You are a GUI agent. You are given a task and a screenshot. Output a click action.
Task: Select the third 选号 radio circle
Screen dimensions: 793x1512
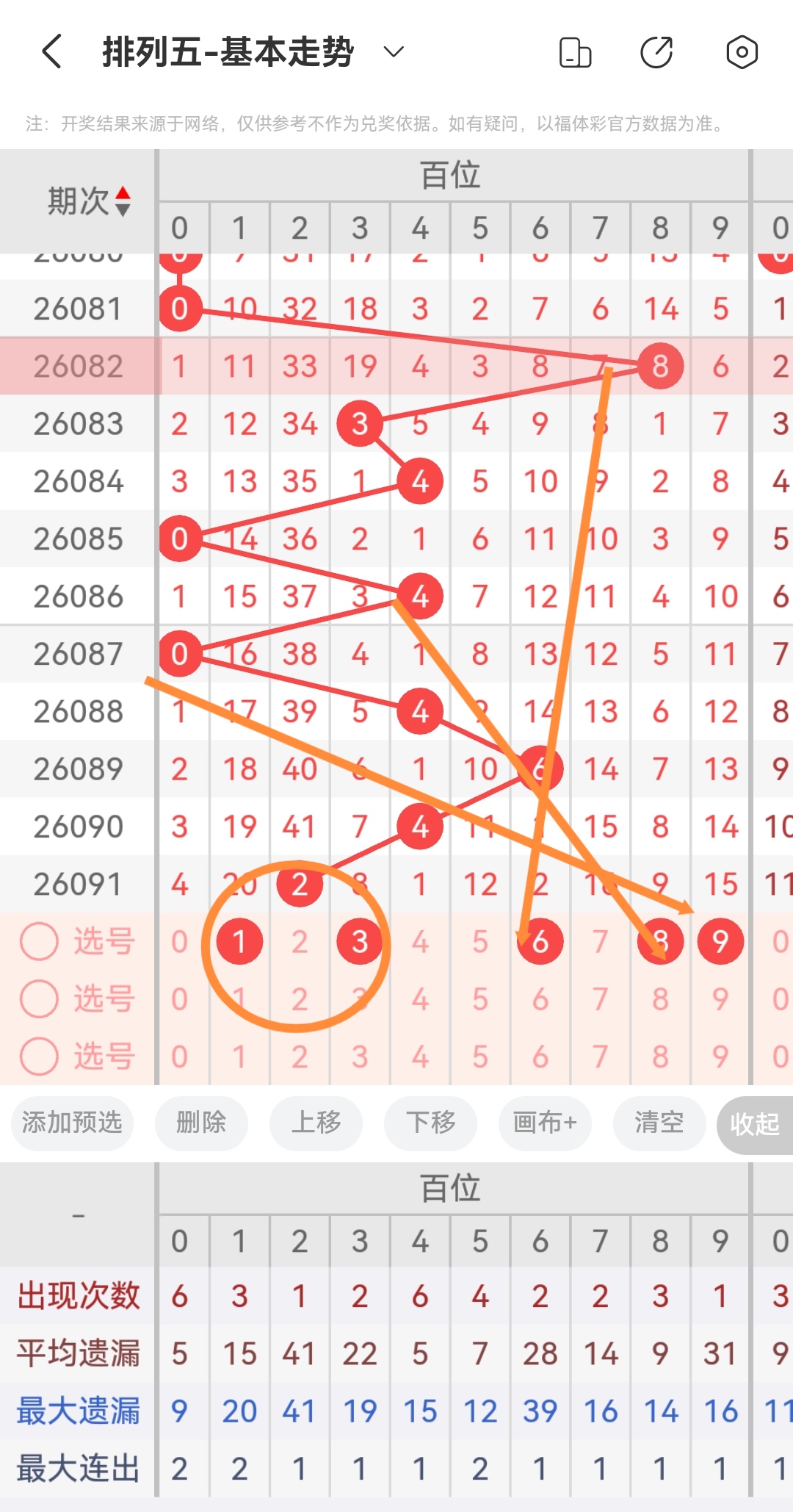(40, 1056)
